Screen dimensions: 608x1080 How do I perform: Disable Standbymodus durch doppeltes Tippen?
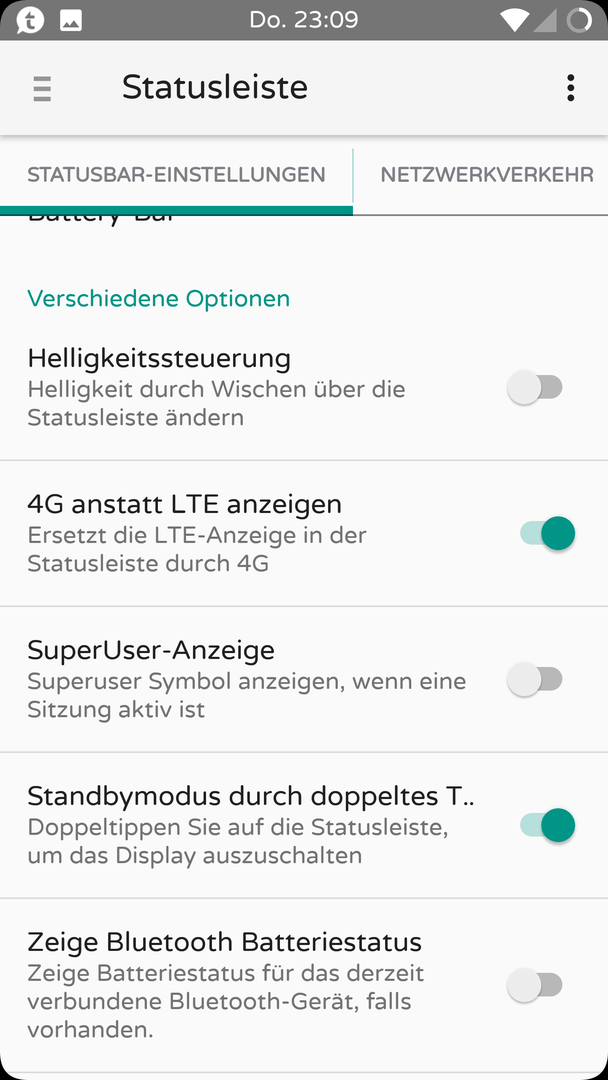point(547,825)
